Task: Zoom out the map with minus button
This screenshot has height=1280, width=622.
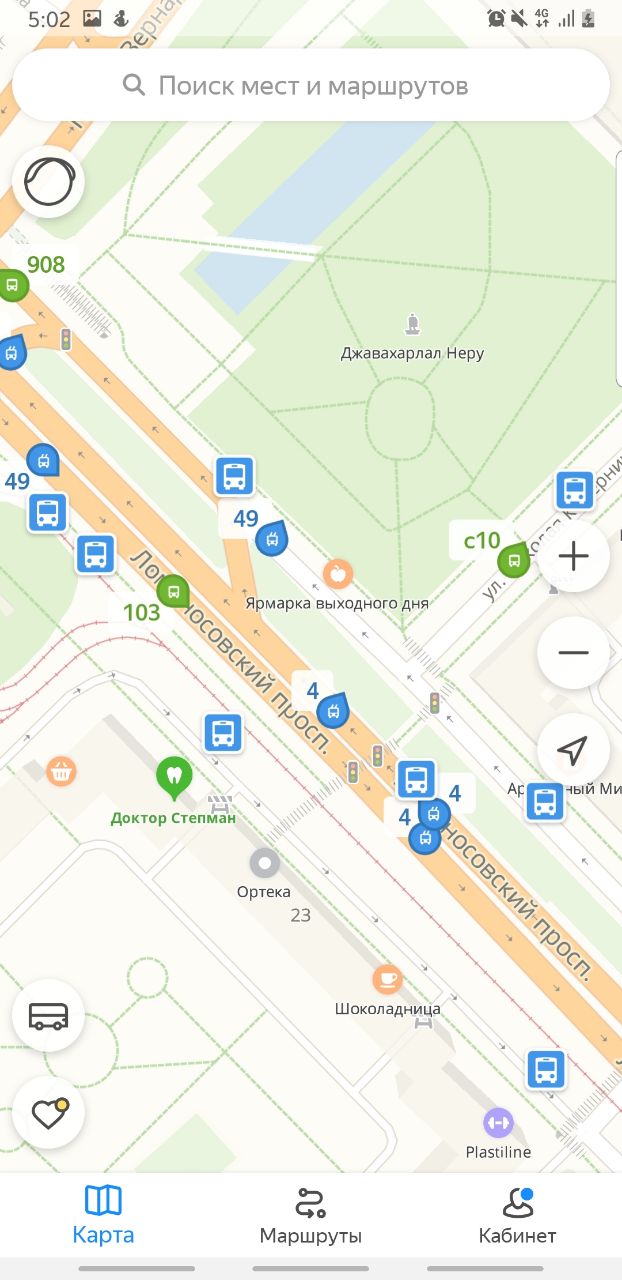Action: pyautogui.click(x=573, y=652)
